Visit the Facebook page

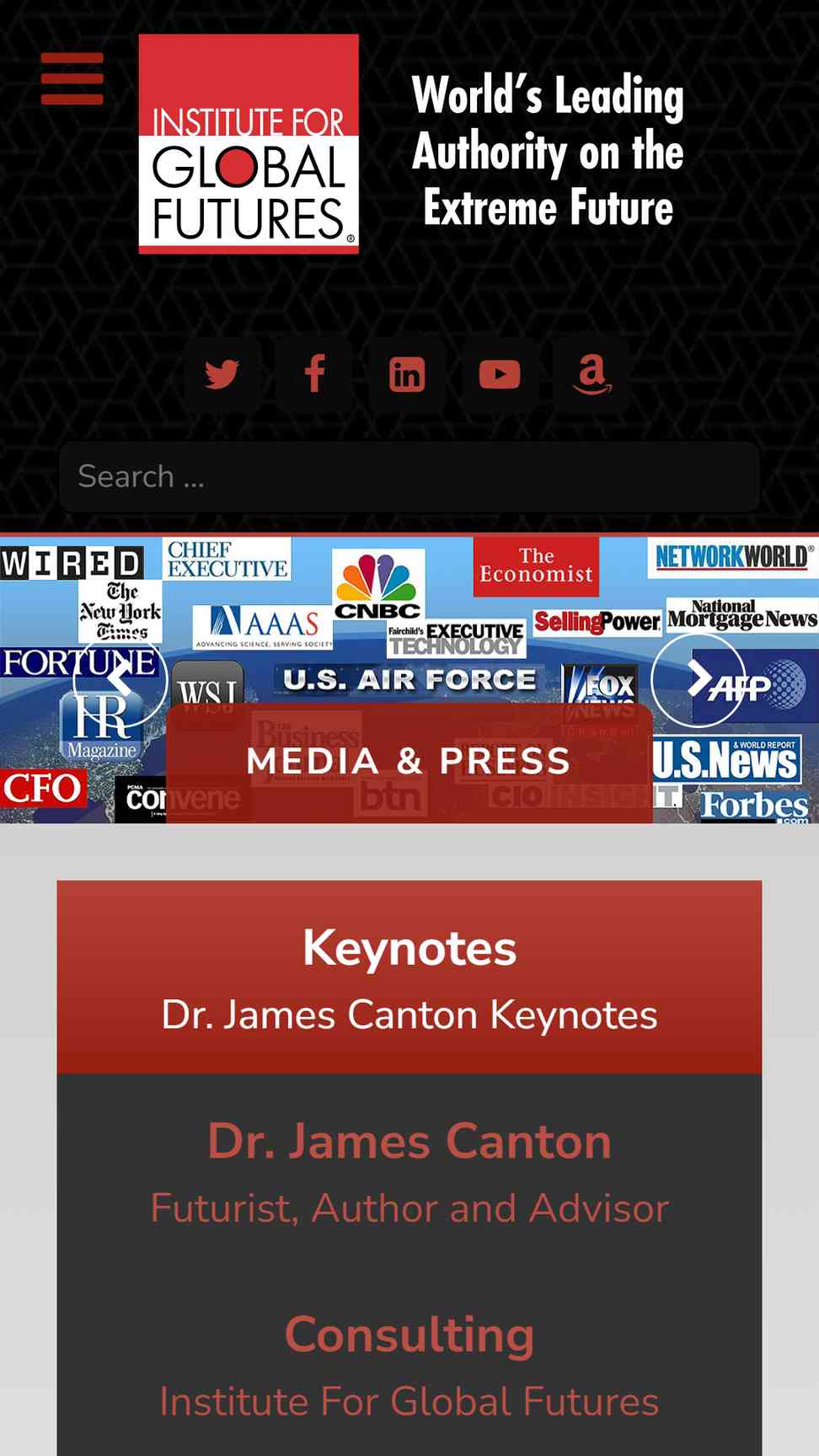click(314, 374)
